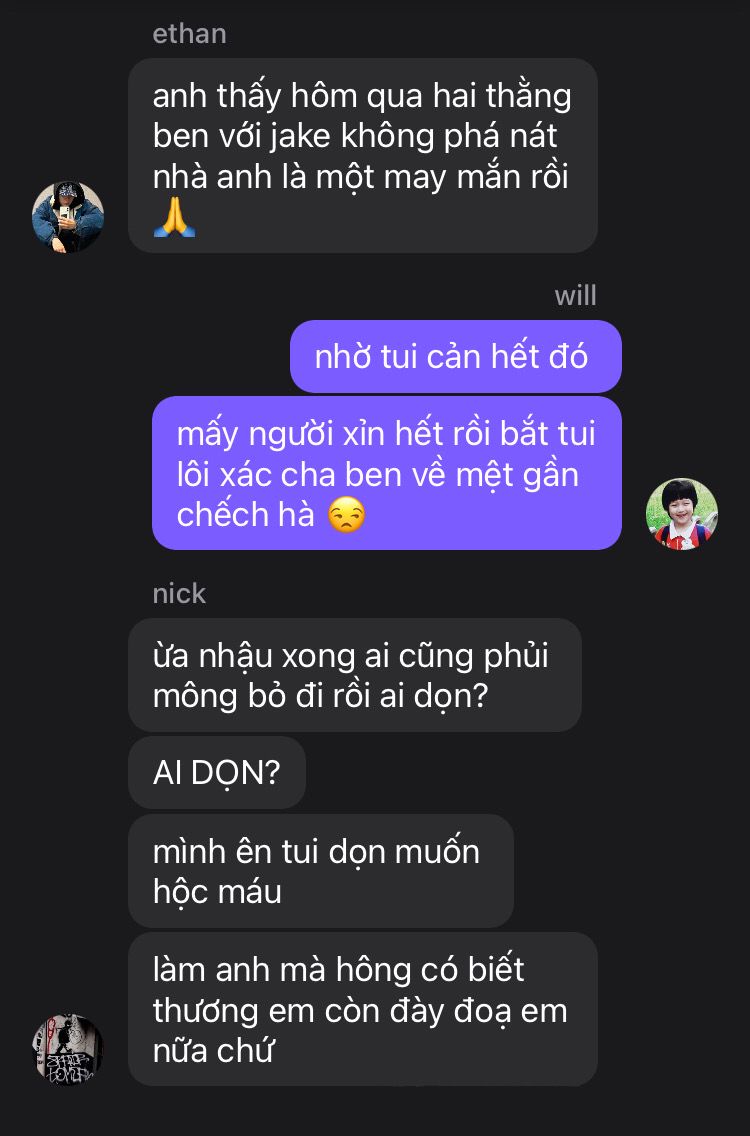The width and height of the screenshot is (750, 1136).
Task: View will's avatar beside his message
Action: (x=682, y=514)
